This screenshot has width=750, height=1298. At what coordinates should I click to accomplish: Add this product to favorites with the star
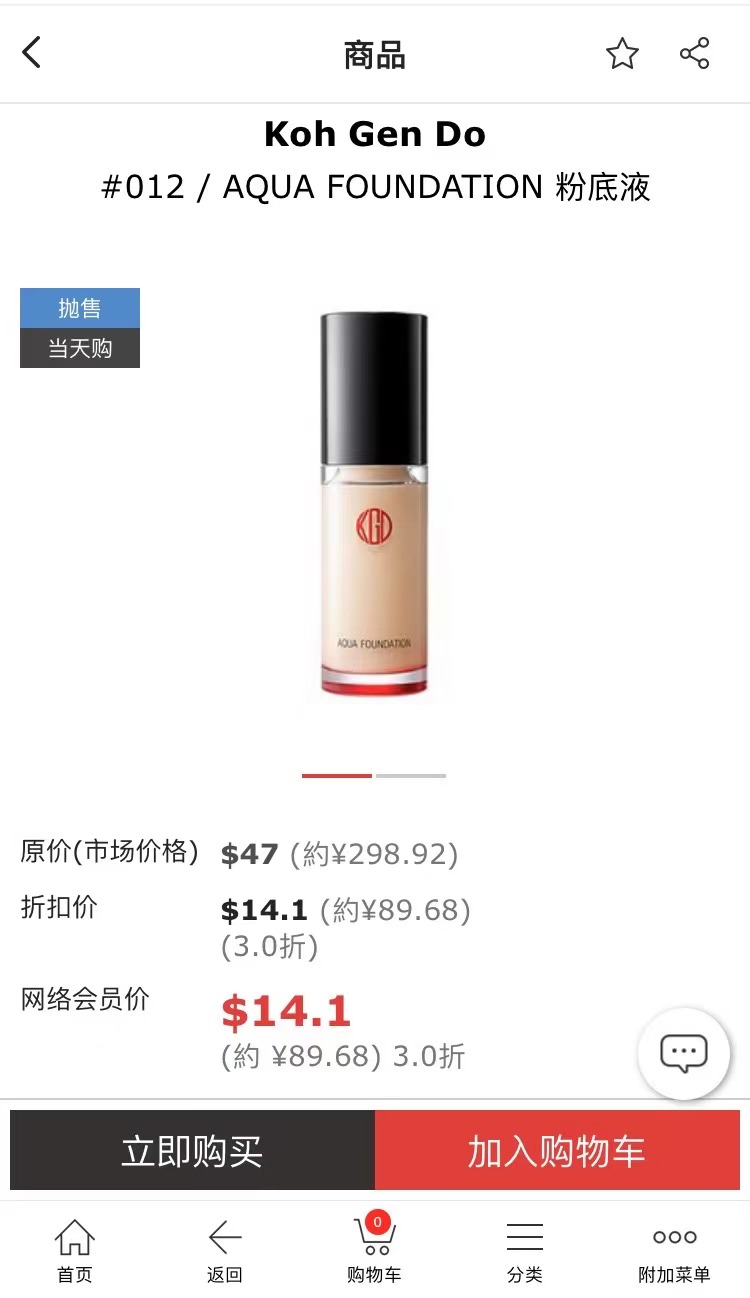coord(621,54)
